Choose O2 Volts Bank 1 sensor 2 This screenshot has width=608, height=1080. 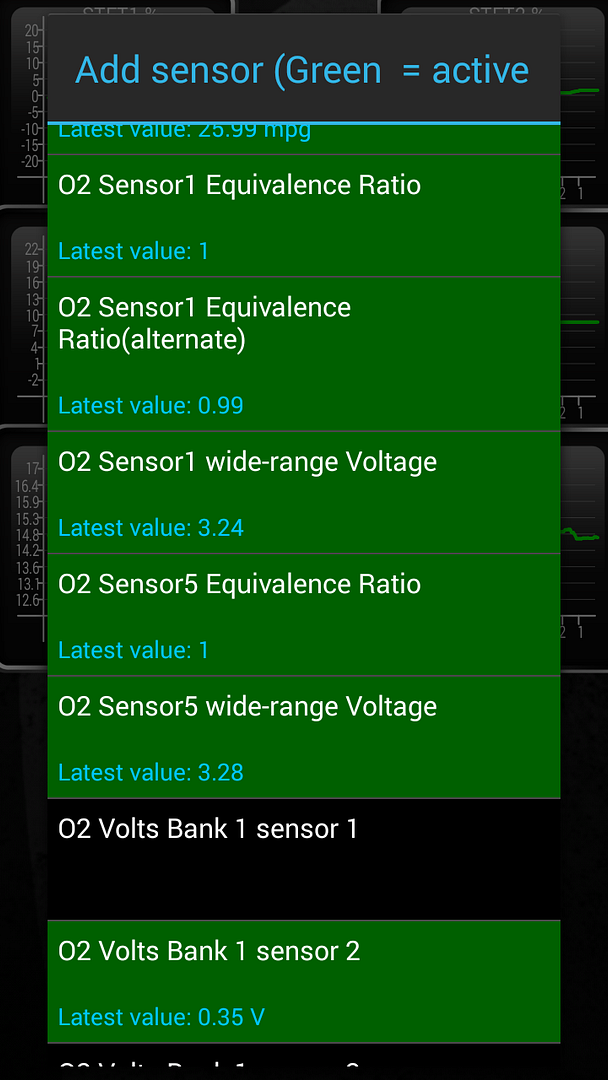pos(303,981)
